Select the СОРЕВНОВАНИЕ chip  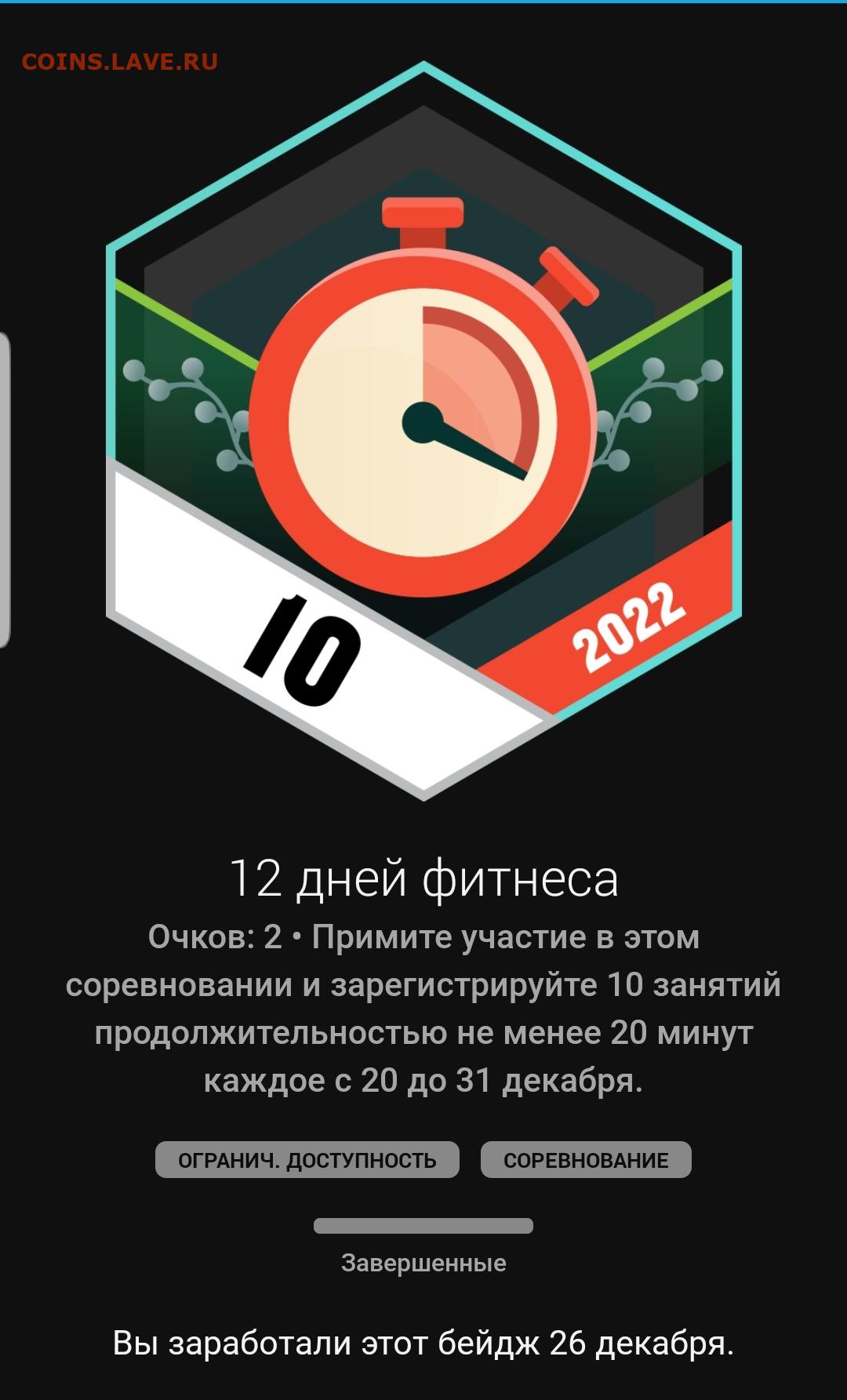(586, 1159)
